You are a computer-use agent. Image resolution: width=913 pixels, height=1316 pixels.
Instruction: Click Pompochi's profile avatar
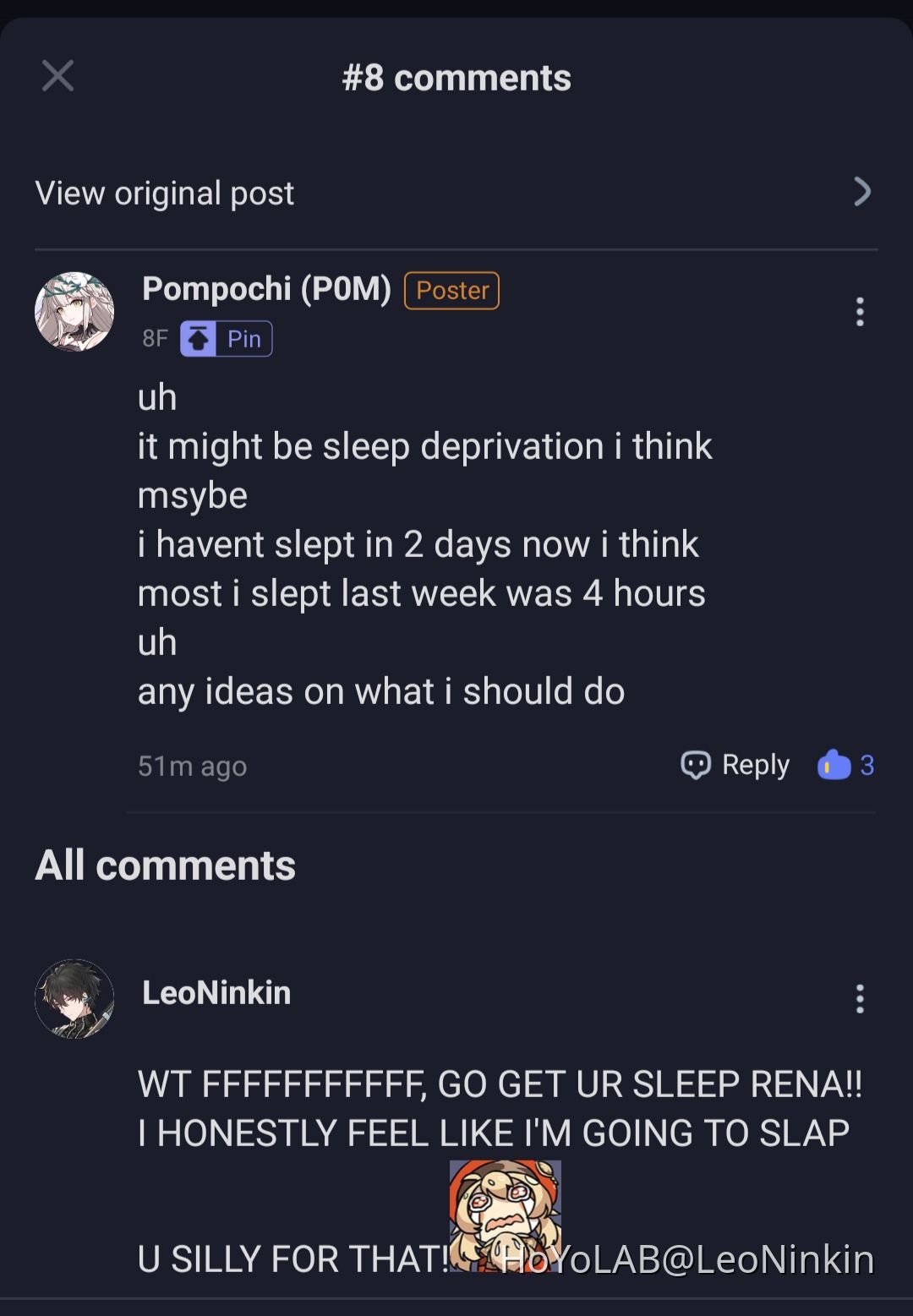pos(75,311)
